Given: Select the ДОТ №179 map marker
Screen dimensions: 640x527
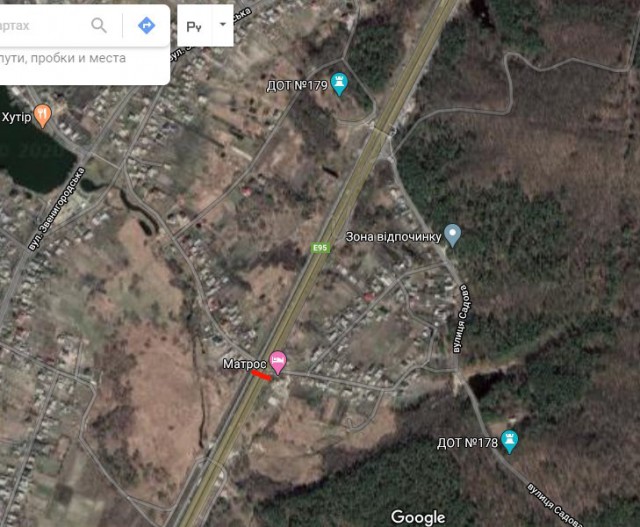Looking at the screenshot, I should pyautogui.click(x=340, y=84).
